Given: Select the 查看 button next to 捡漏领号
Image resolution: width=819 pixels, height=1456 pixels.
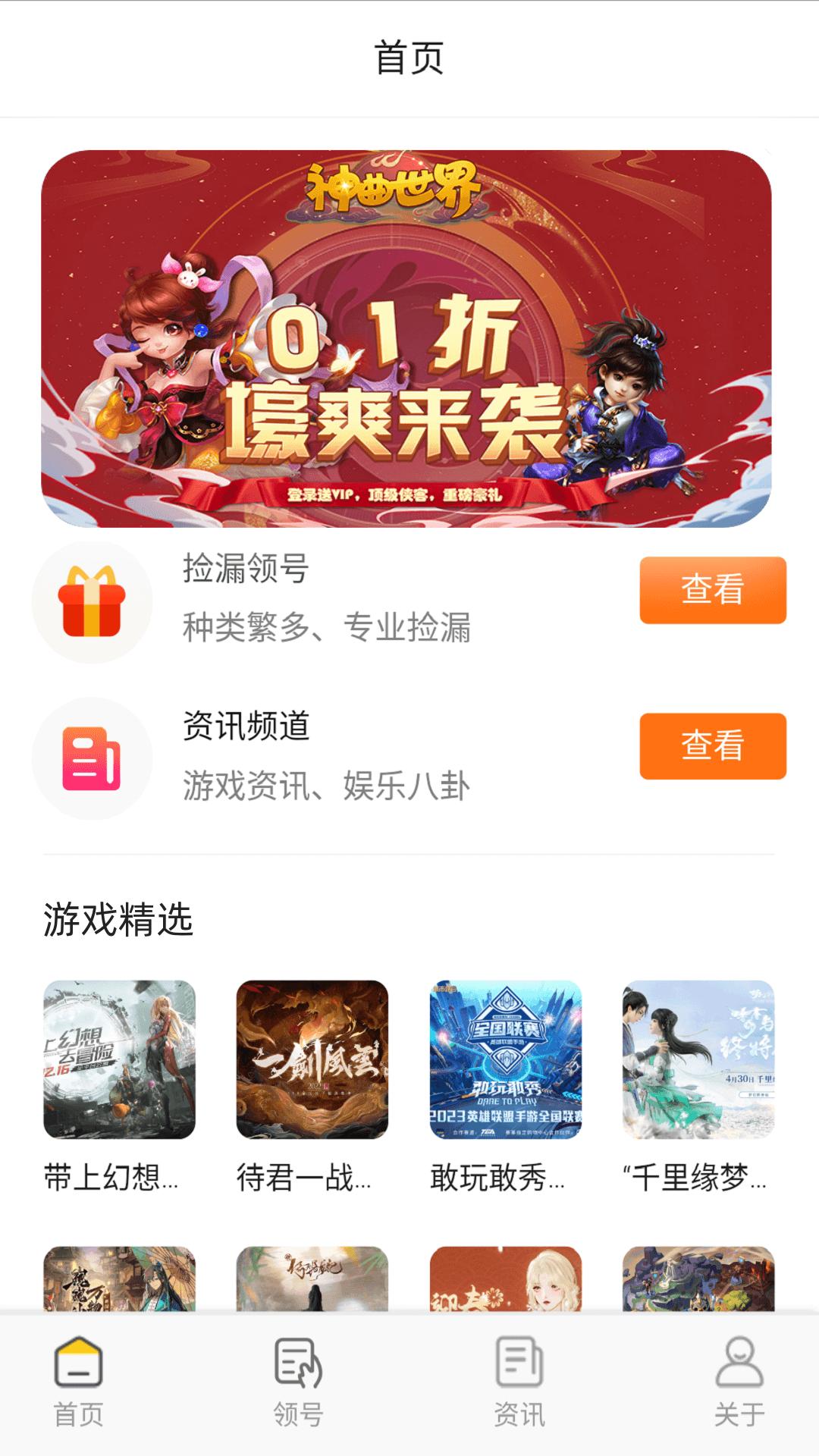Looking at the screenshot, I should point(714,591).
